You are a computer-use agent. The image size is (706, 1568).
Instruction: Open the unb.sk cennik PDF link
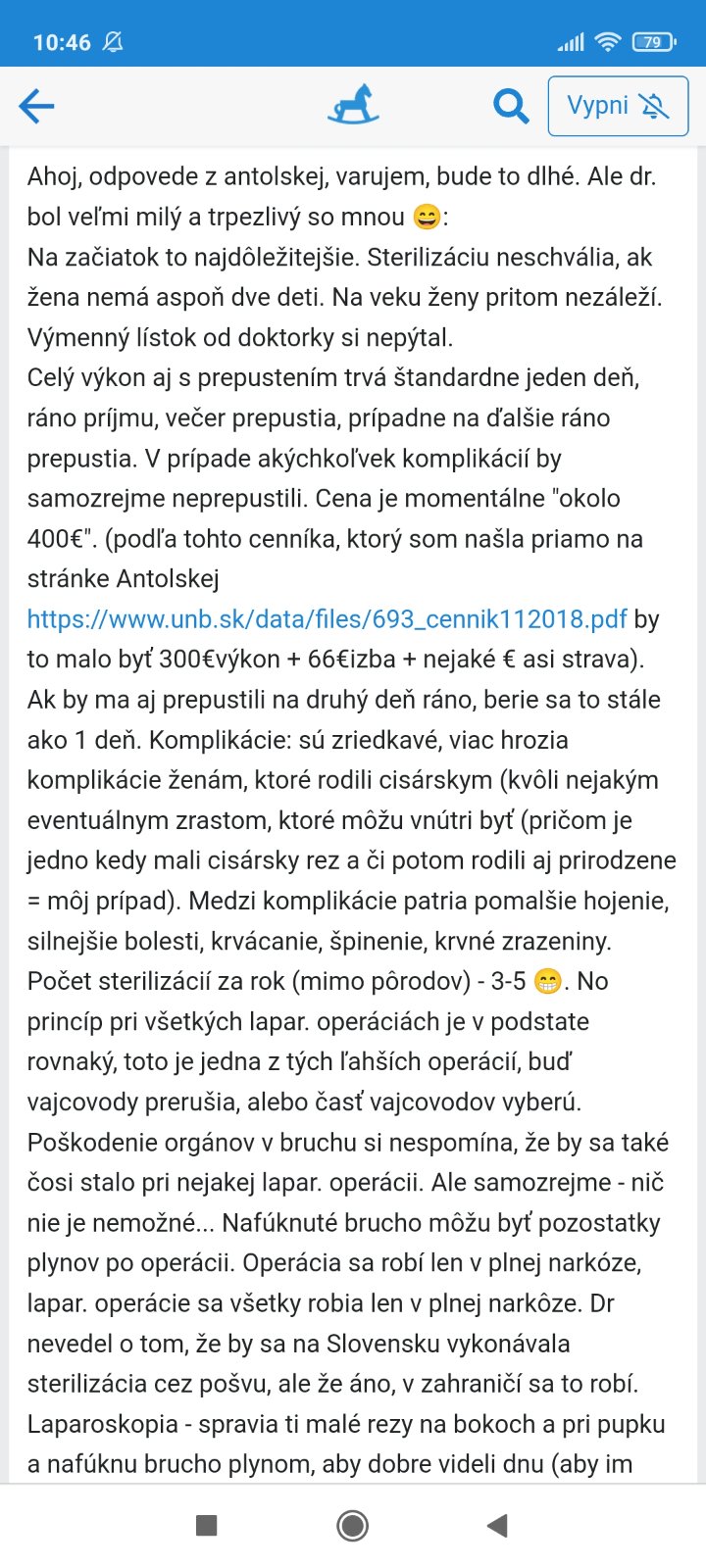click(x=327, y=619)
